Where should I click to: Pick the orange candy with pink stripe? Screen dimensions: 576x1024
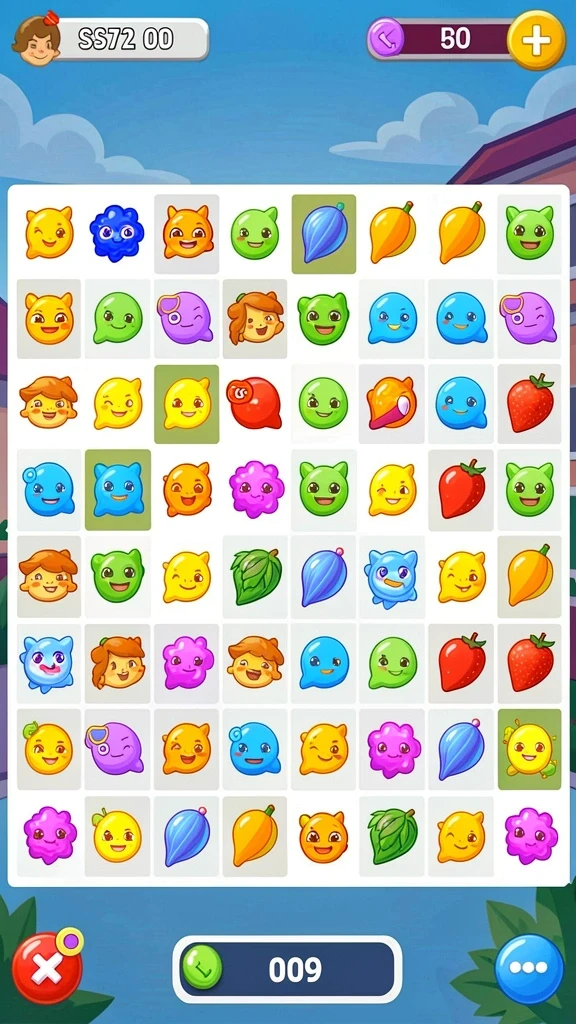(391, 404)
